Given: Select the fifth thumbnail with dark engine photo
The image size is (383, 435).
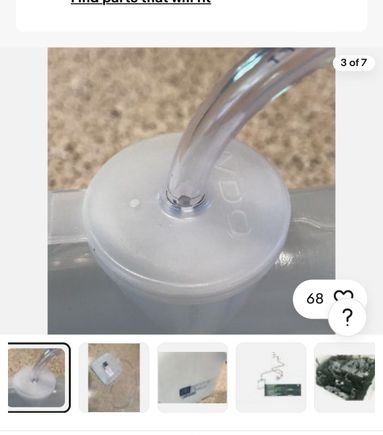Looking at the screenshot, I should click(x=345, y=378).
